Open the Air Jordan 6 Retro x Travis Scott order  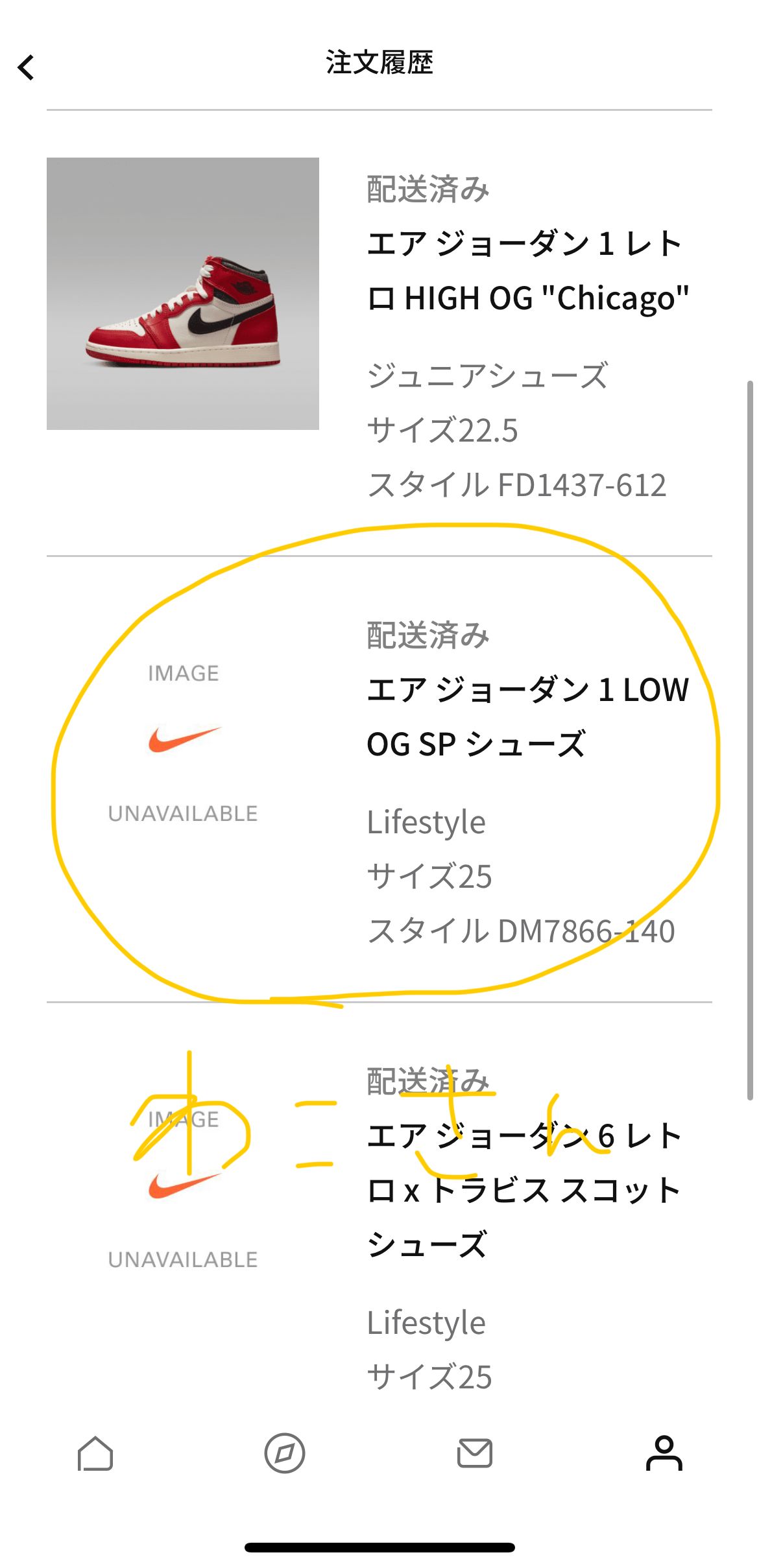point(379,1206)
